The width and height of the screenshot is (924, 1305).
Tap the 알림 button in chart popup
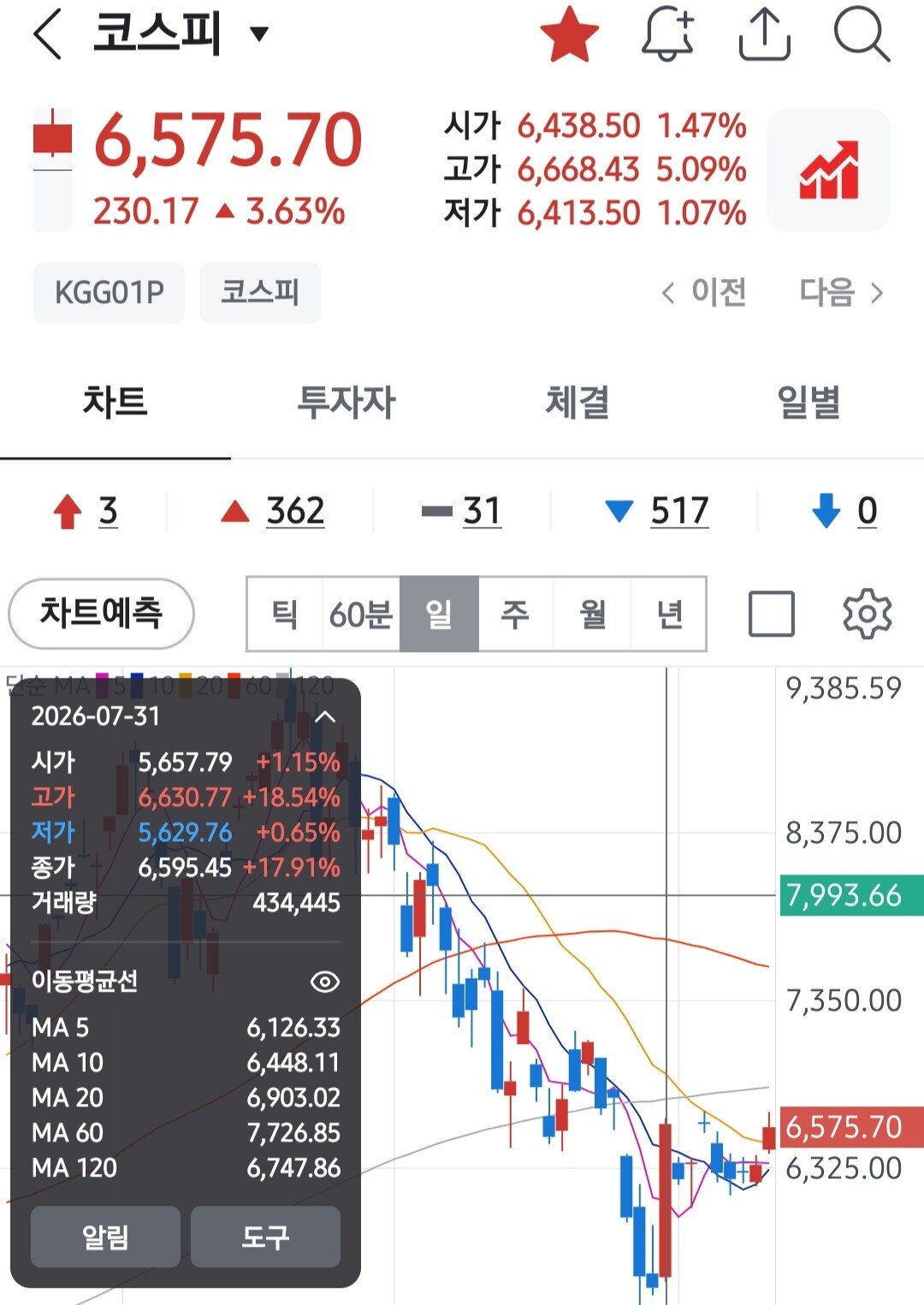point(105,1237)
